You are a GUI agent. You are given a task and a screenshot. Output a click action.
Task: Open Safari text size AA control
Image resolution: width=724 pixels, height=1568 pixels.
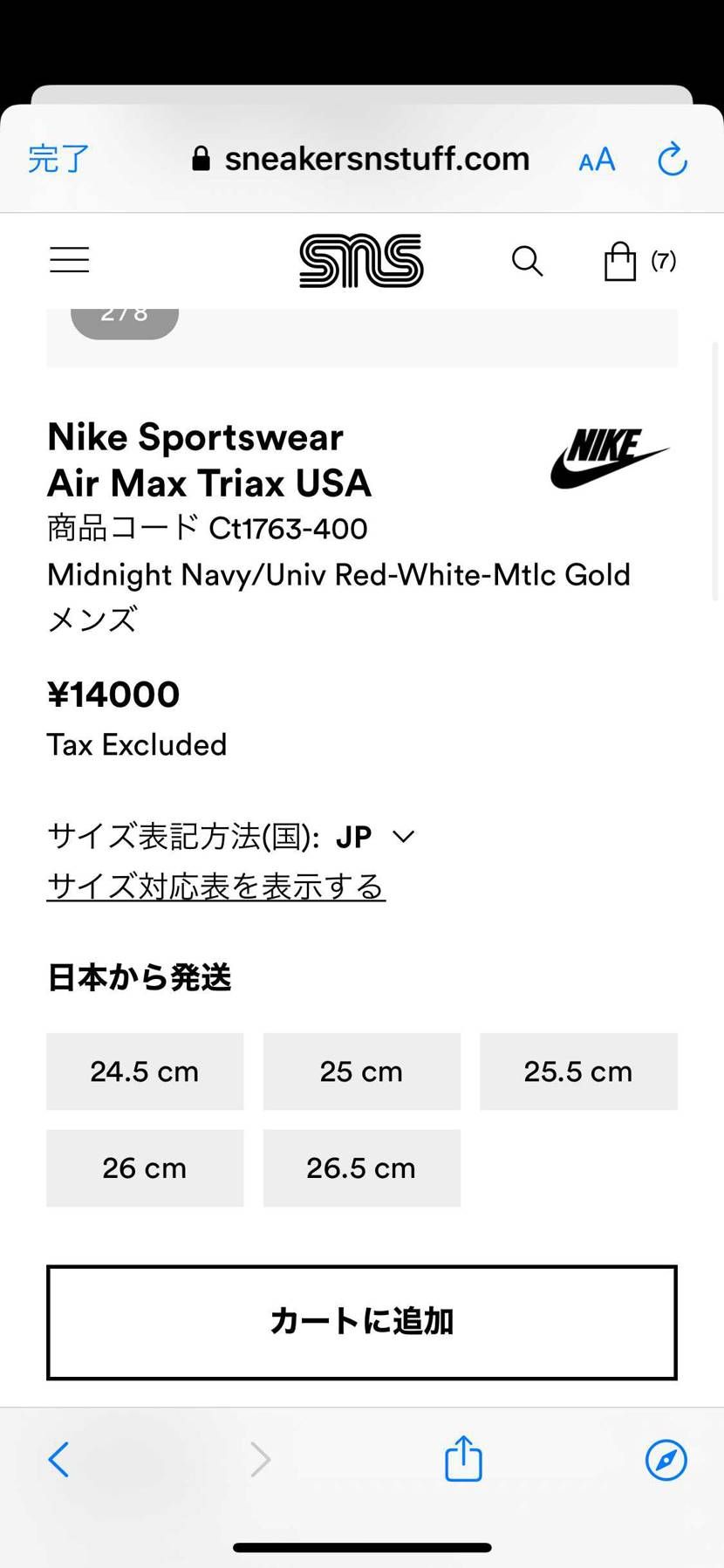[x=596, y=159]
